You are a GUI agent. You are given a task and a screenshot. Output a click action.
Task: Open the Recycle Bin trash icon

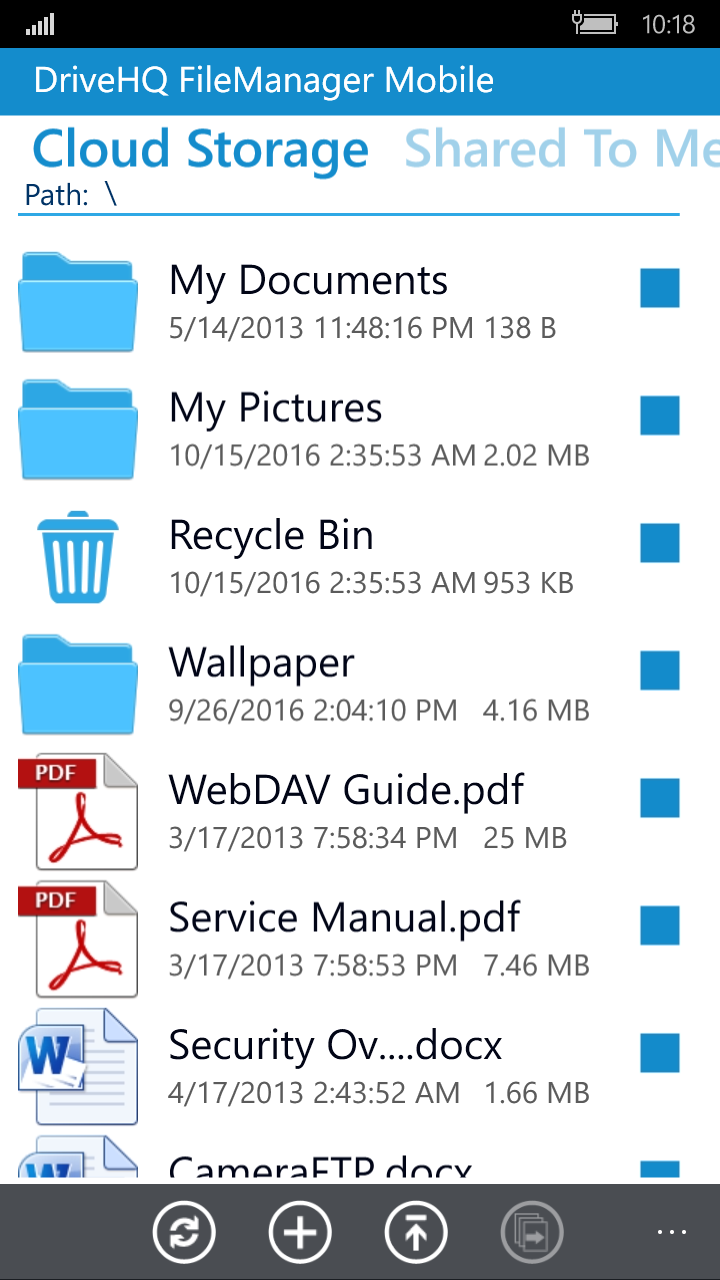tap(78, 556)
